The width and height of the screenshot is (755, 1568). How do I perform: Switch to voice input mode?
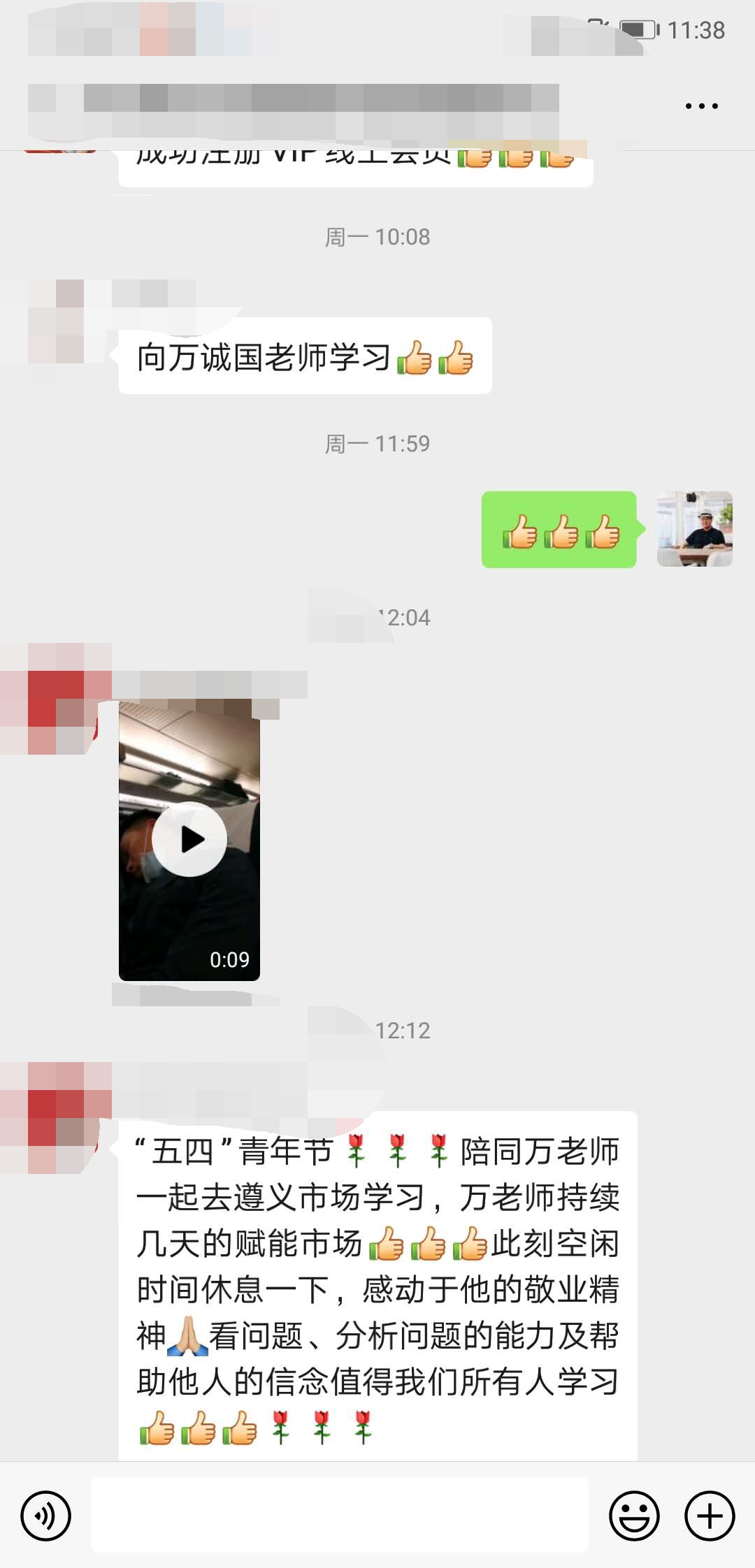tap(45, 1516)
